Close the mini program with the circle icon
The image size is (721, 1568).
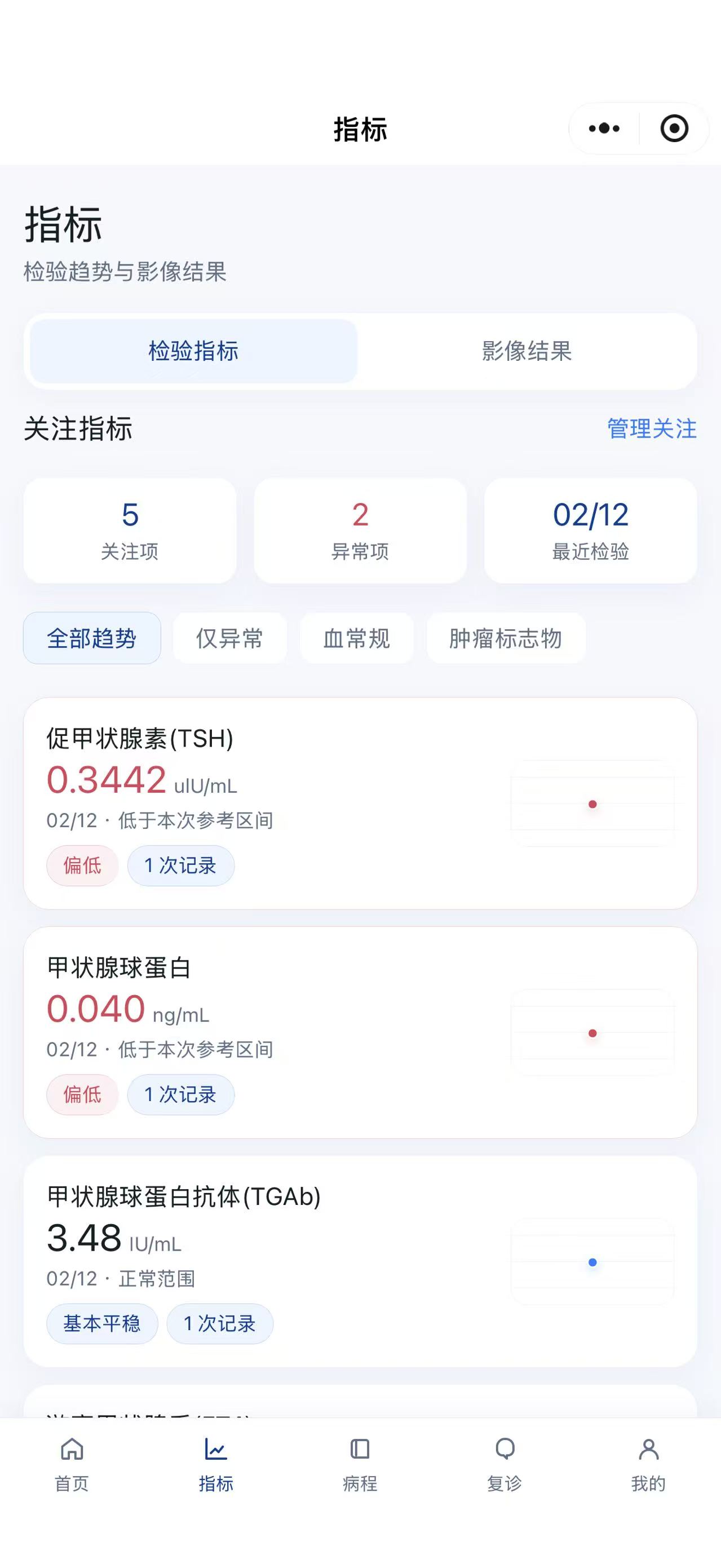click(x=674, y=129)
